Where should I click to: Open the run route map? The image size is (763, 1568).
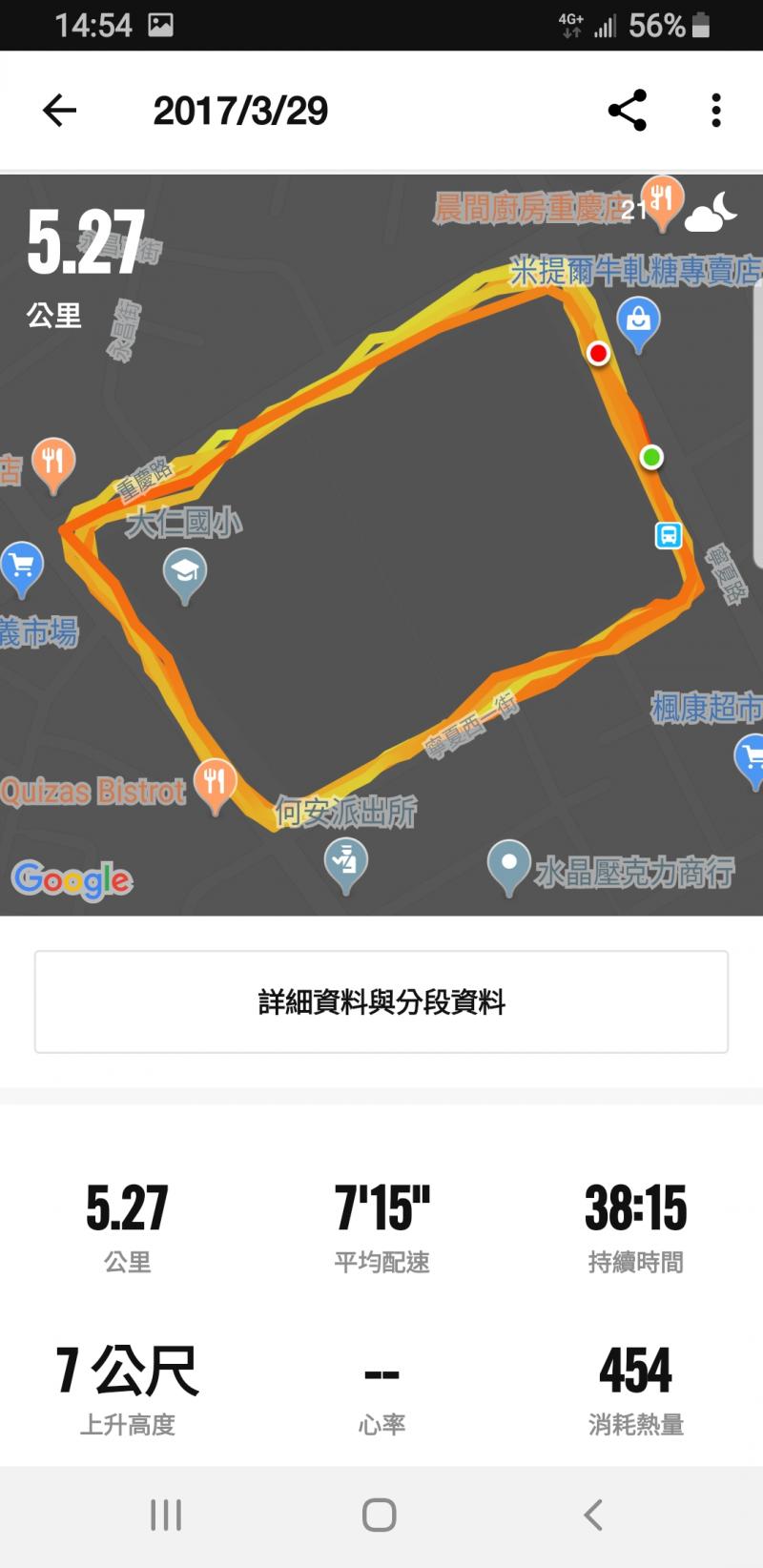[381, 572]
